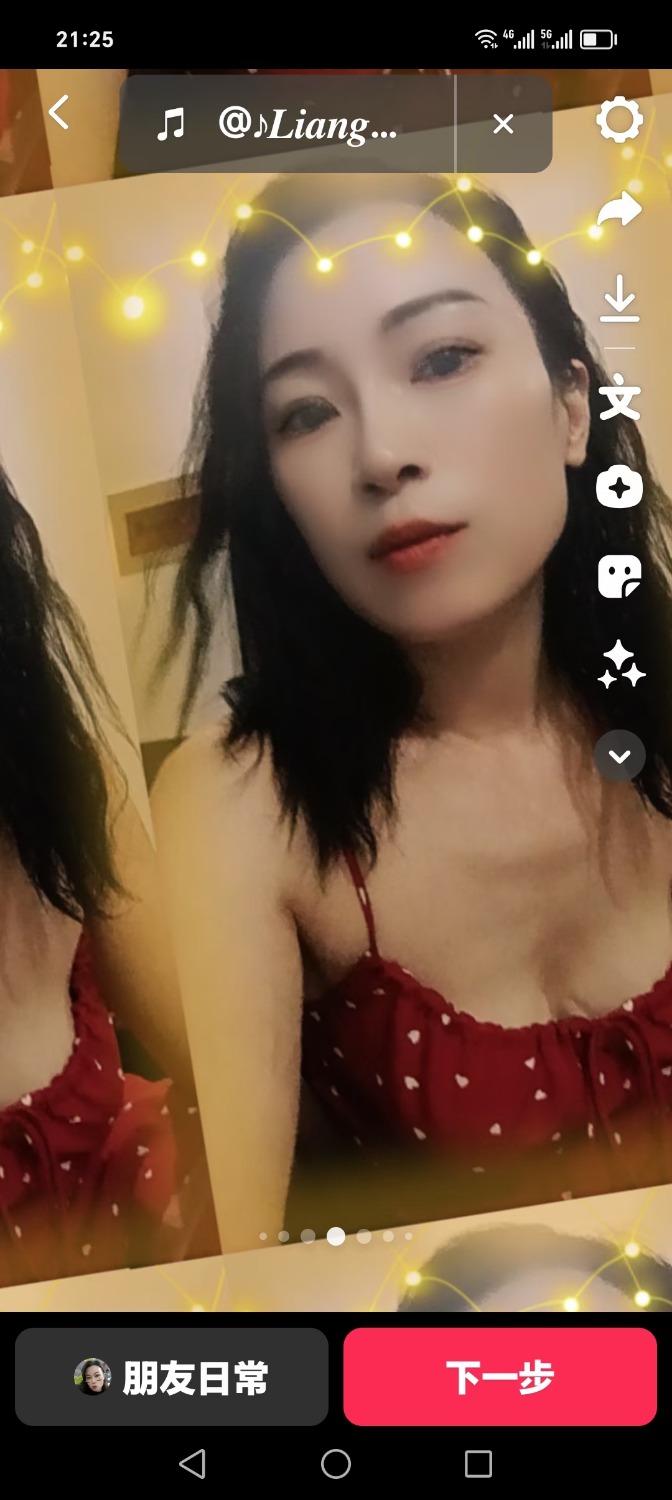Open recent apps from navigation bar
The height and width of the screenshot is (1500, 672).
(x=479, y=1464)
